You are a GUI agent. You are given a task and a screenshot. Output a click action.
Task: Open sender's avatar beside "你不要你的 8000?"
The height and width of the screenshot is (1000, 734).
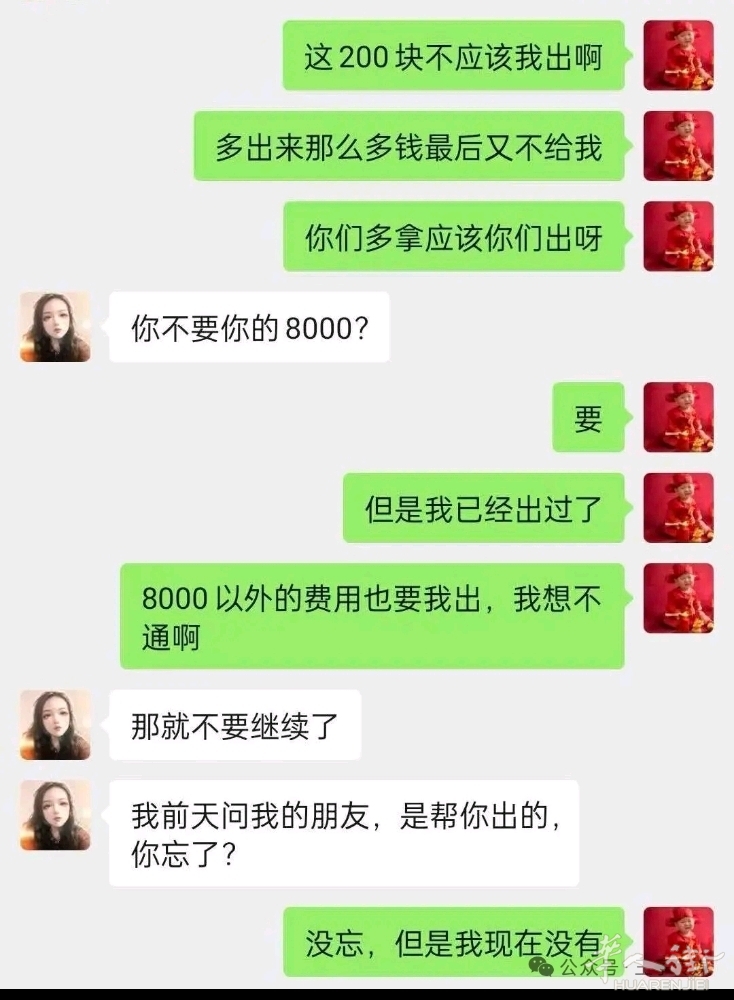coord(55,327)
